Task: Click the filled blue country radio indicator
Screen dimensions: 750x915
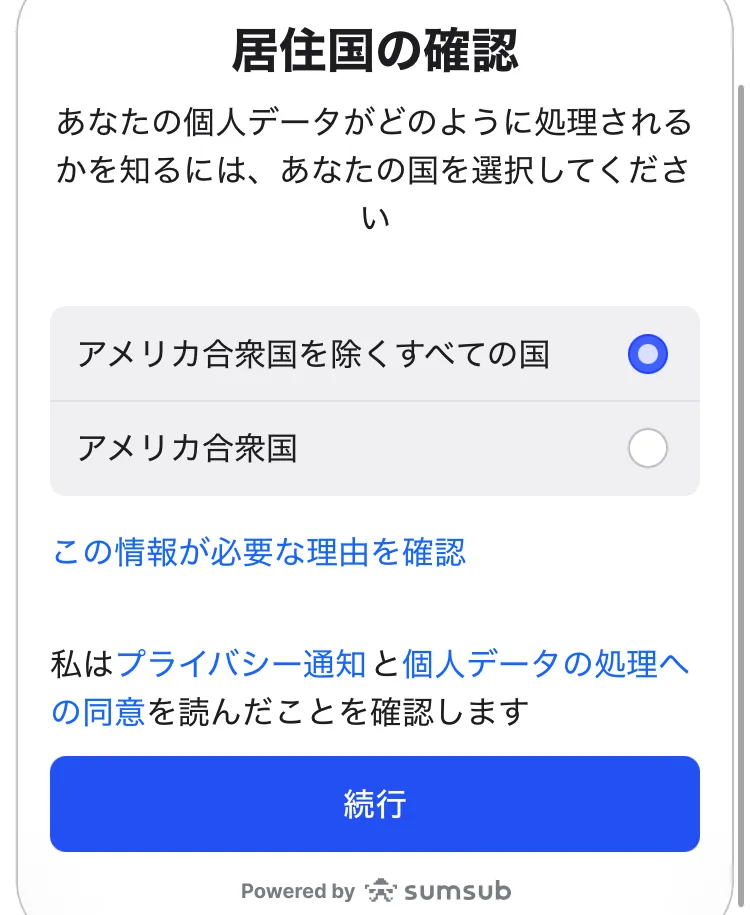Action: (x=647, y=354)
